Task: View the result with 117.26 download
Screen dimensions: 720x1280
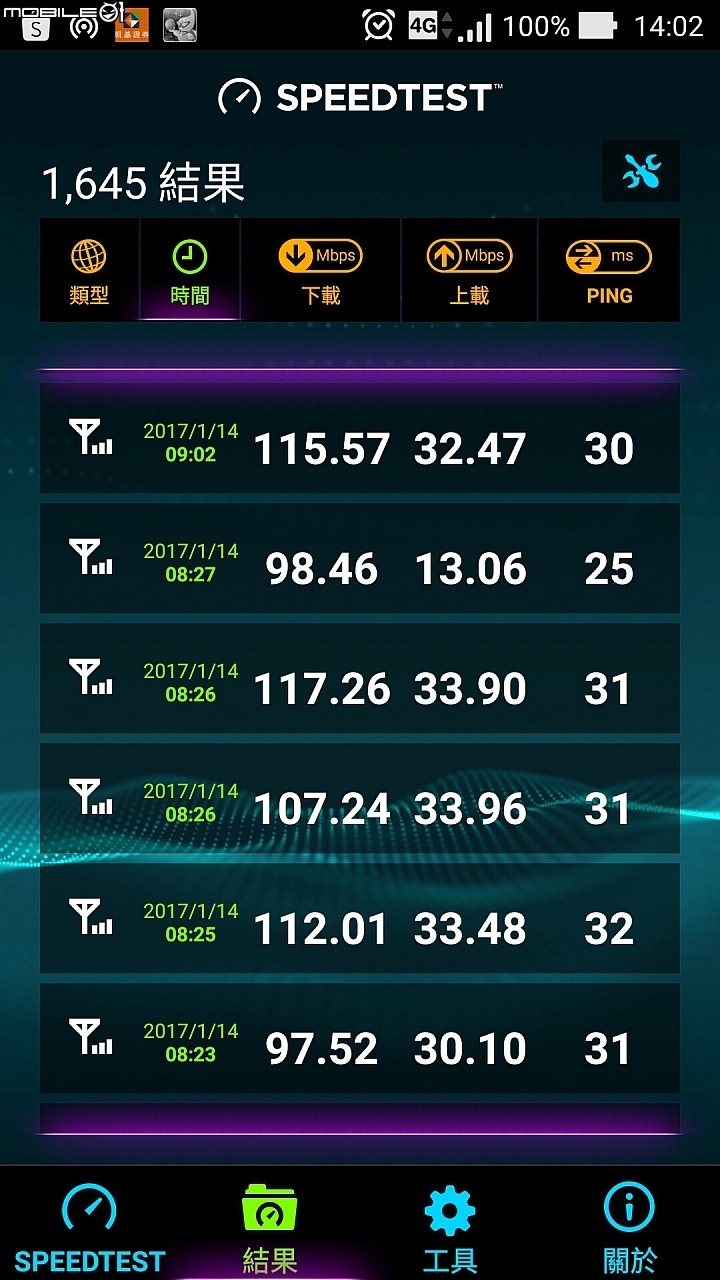Action: point(360,679)
